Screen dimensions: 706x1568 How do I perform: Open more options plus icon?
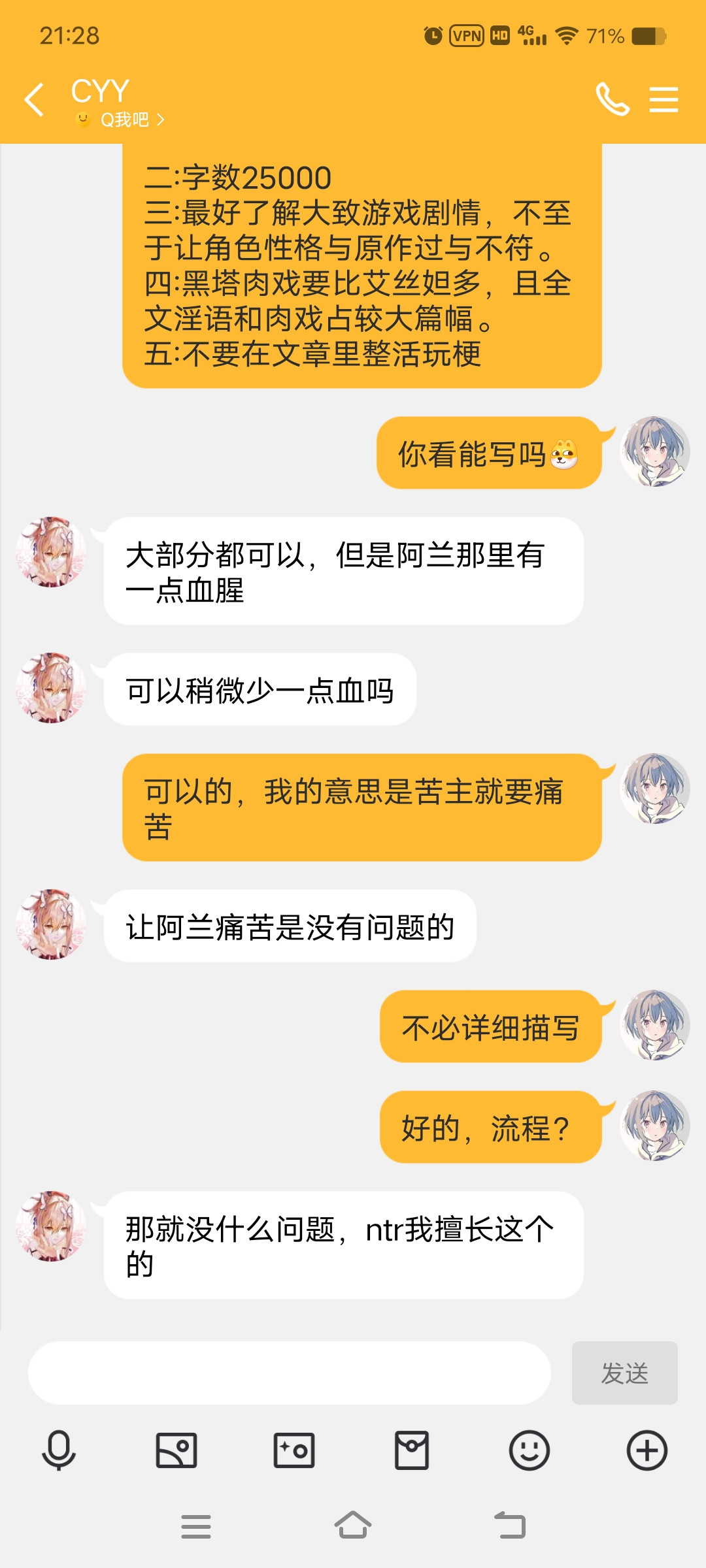pos(647,1450)
